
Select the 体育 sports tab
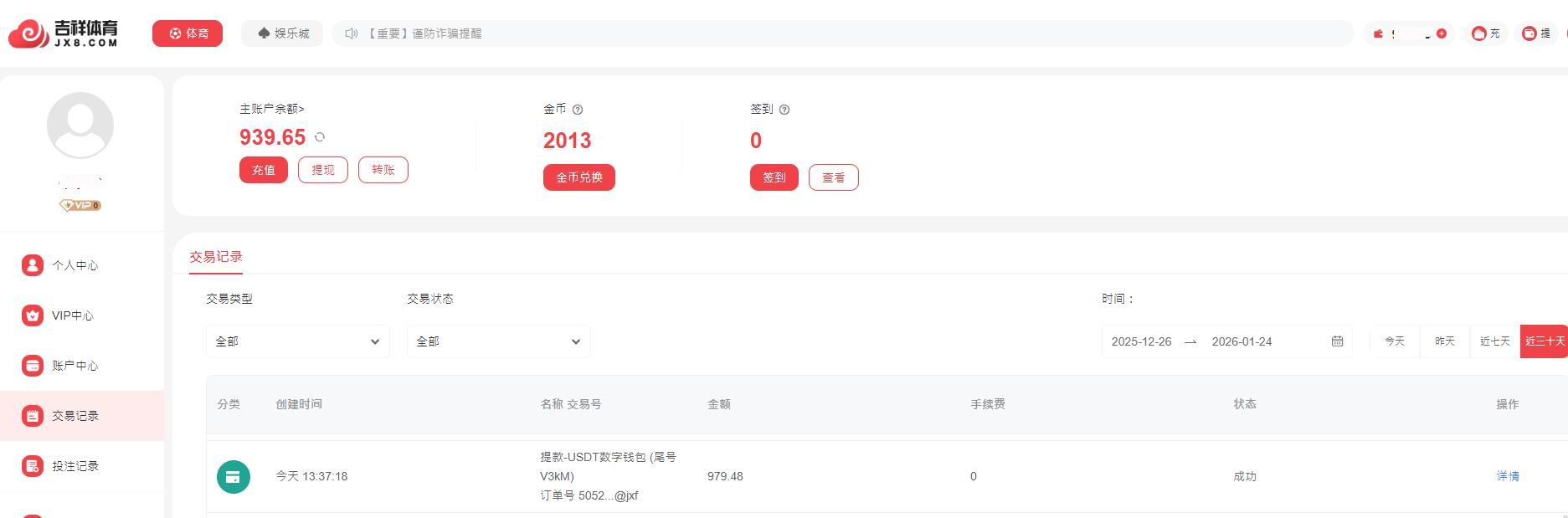tap(188, 33)
